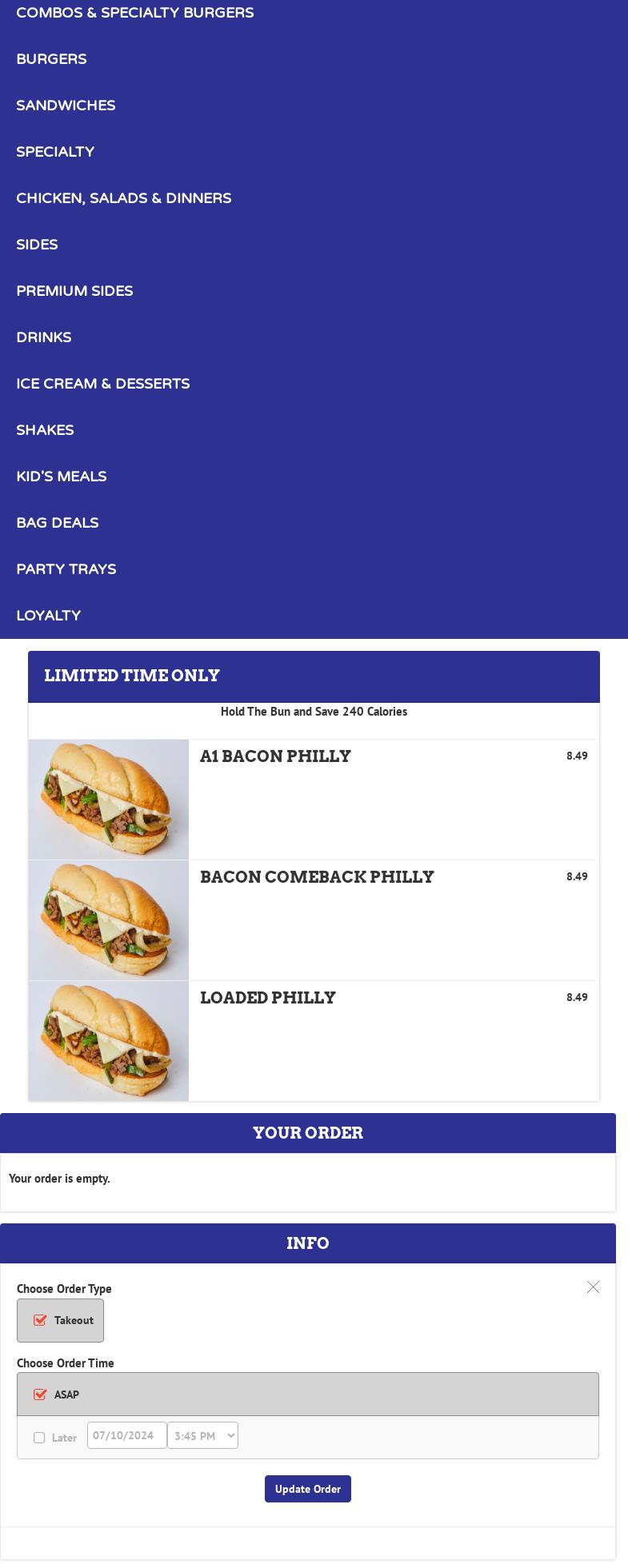Go to Combos & Specialty Burgers

[x=134, y=13]
